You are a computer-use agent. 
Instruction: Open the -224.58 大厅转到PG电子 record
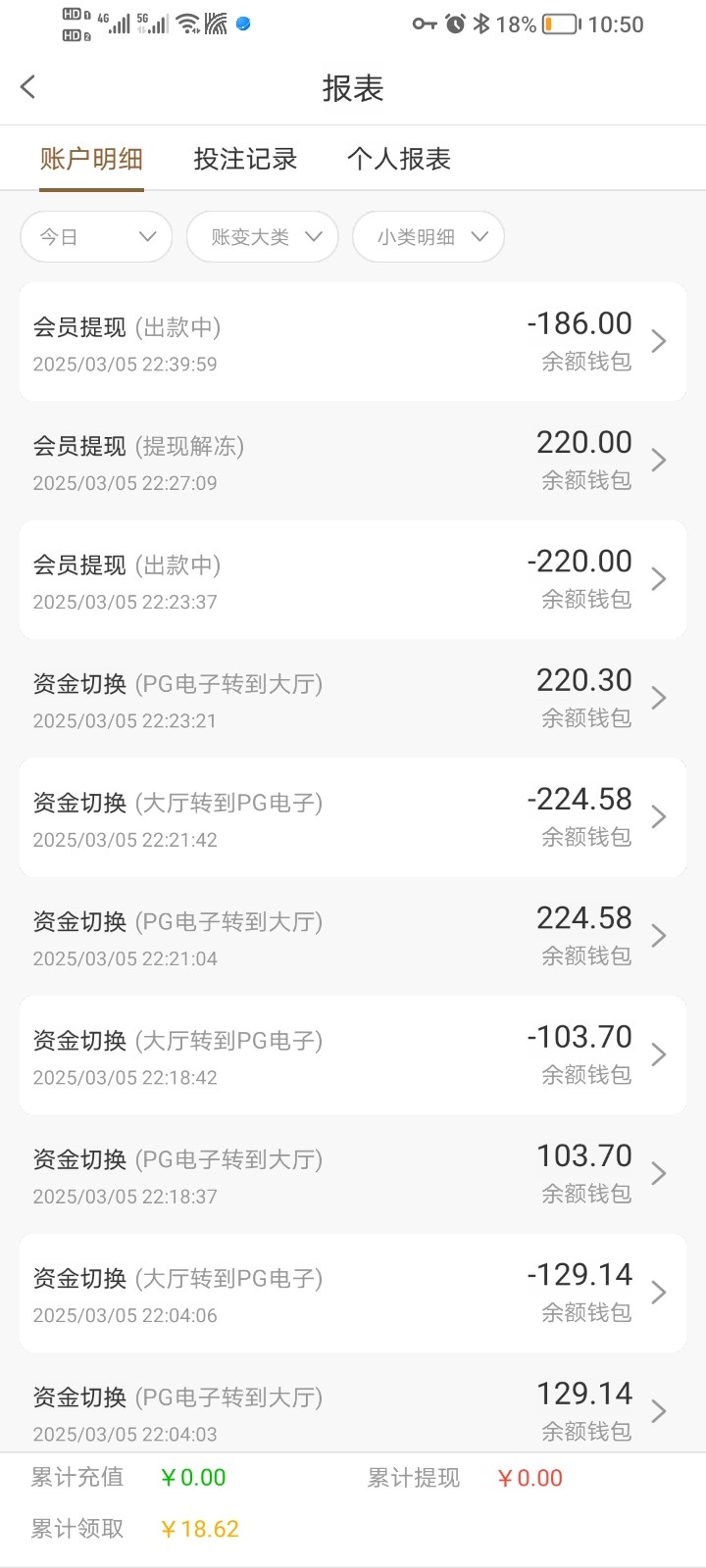(x=353, y=817)
